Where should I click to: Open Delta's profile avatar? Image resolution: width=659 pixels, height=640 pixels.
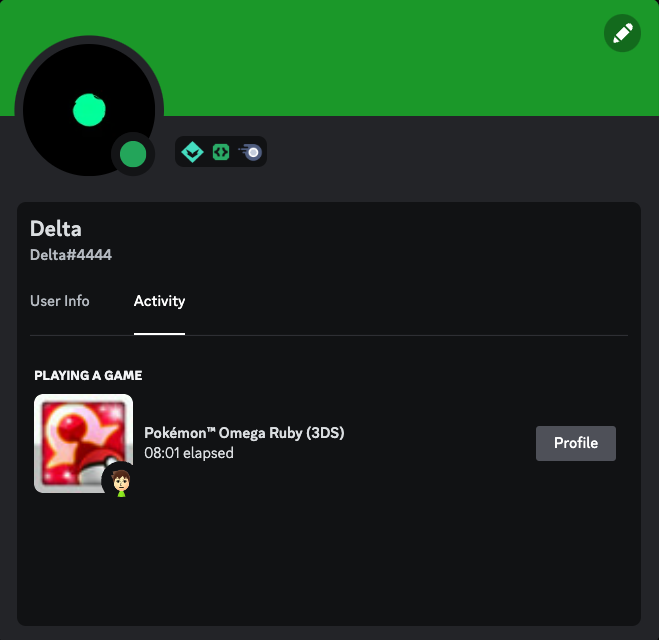[88, 110]
